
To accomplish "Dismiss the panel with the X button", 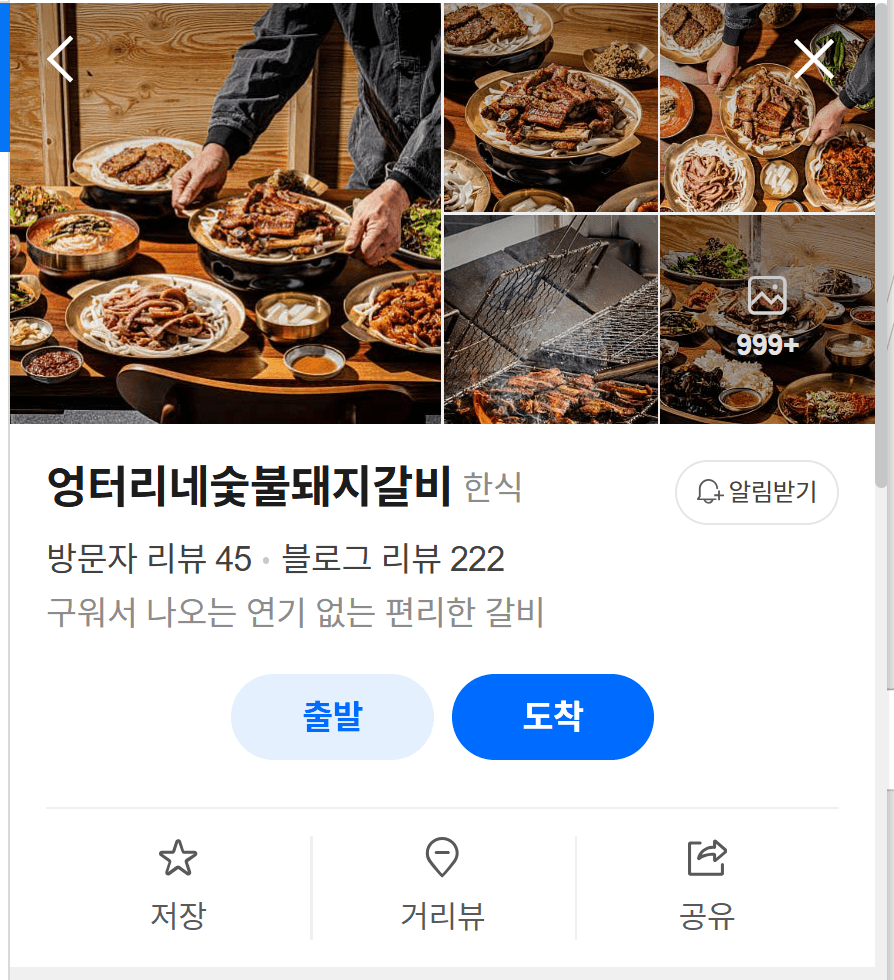I will tap(814, 58).
